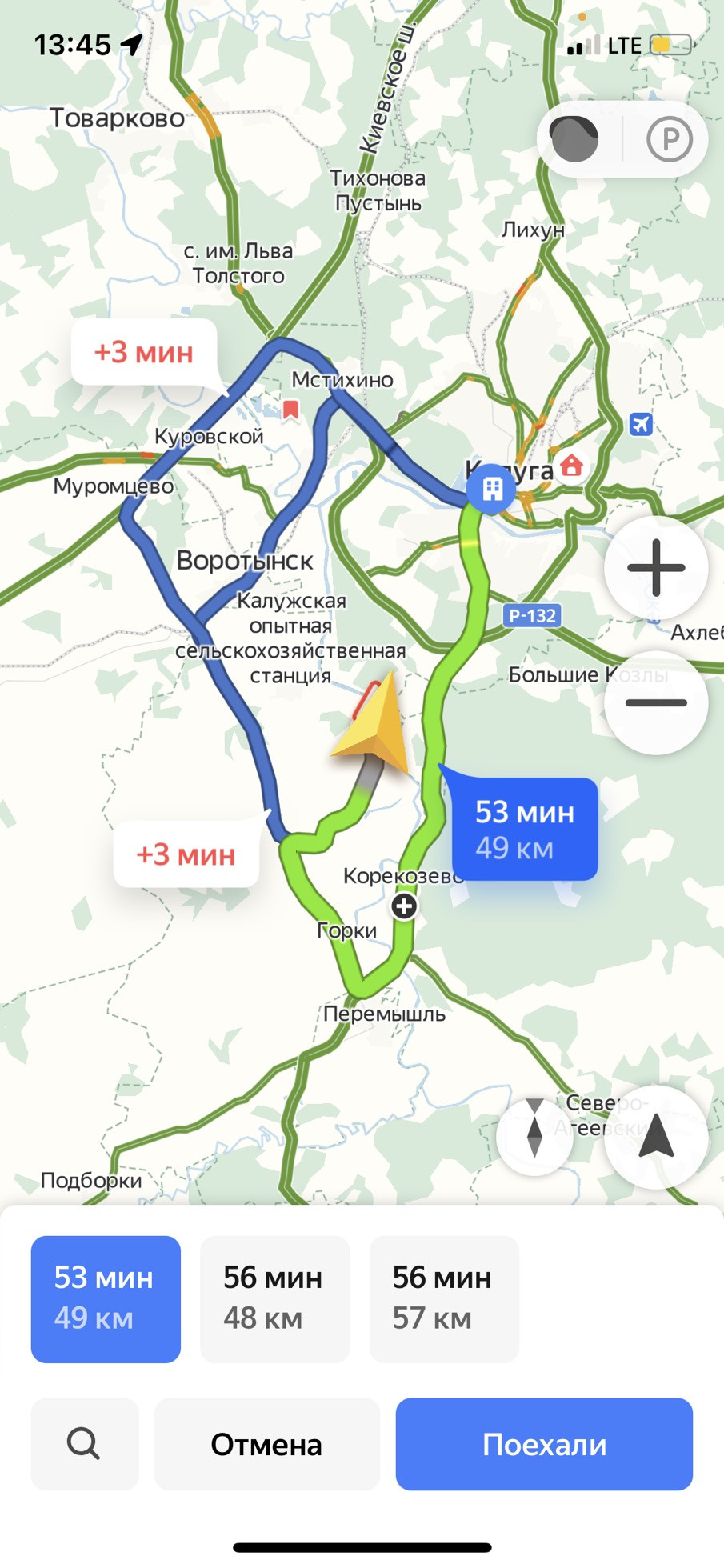This screenshot has height=1568, width=724.
Task: Reset map orientation with compass
Action: click(534, 1136)
